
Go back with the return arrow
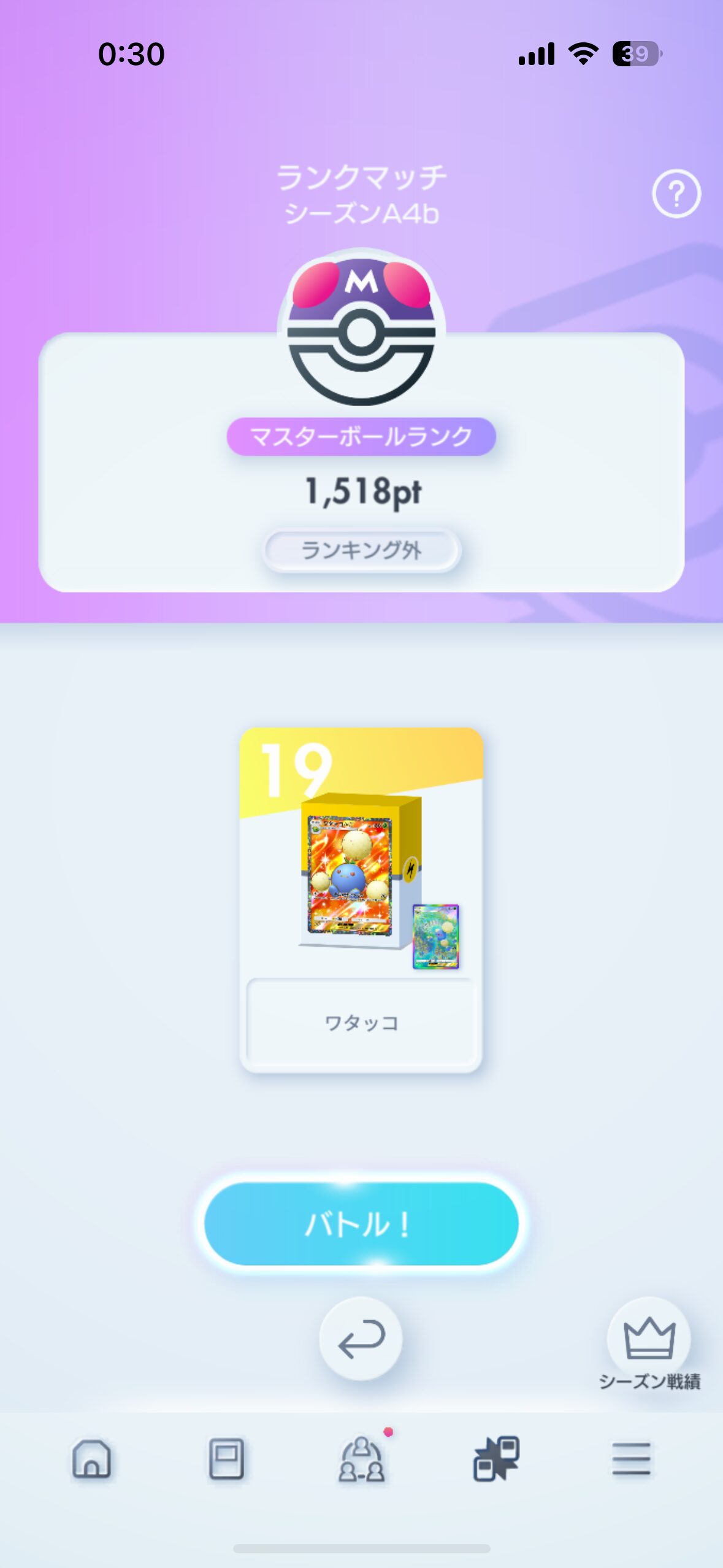click(x=361, y=1338)
